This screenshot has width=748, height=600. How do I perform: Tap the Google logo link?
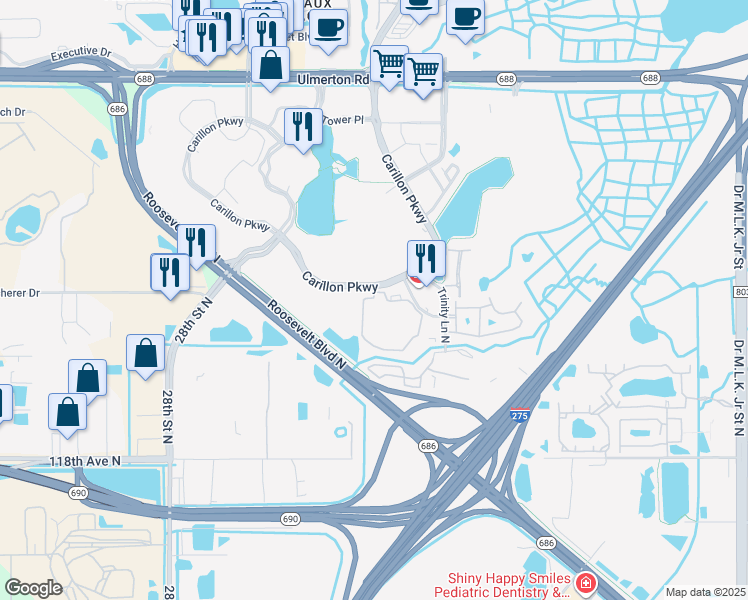pos(33,588)
